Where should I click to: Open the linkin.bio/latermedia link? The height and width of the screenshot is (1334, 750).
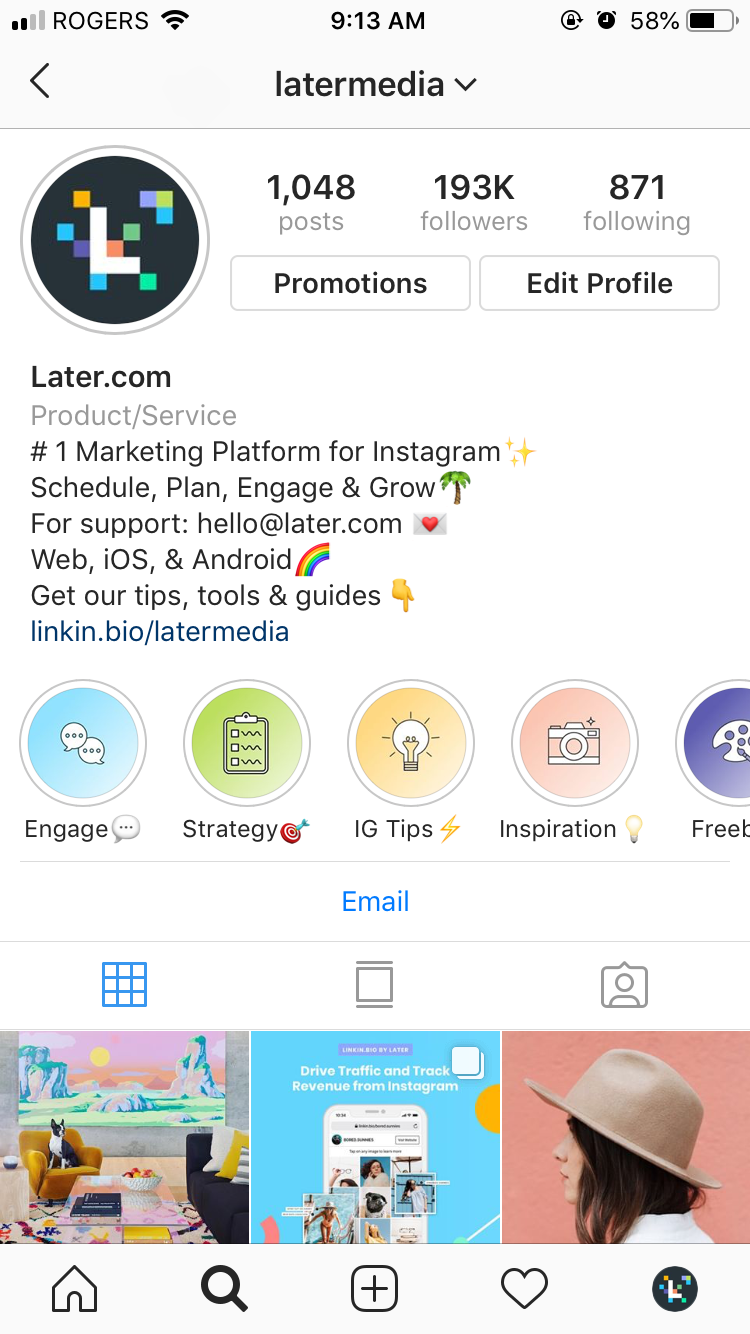tap(160, 632)
